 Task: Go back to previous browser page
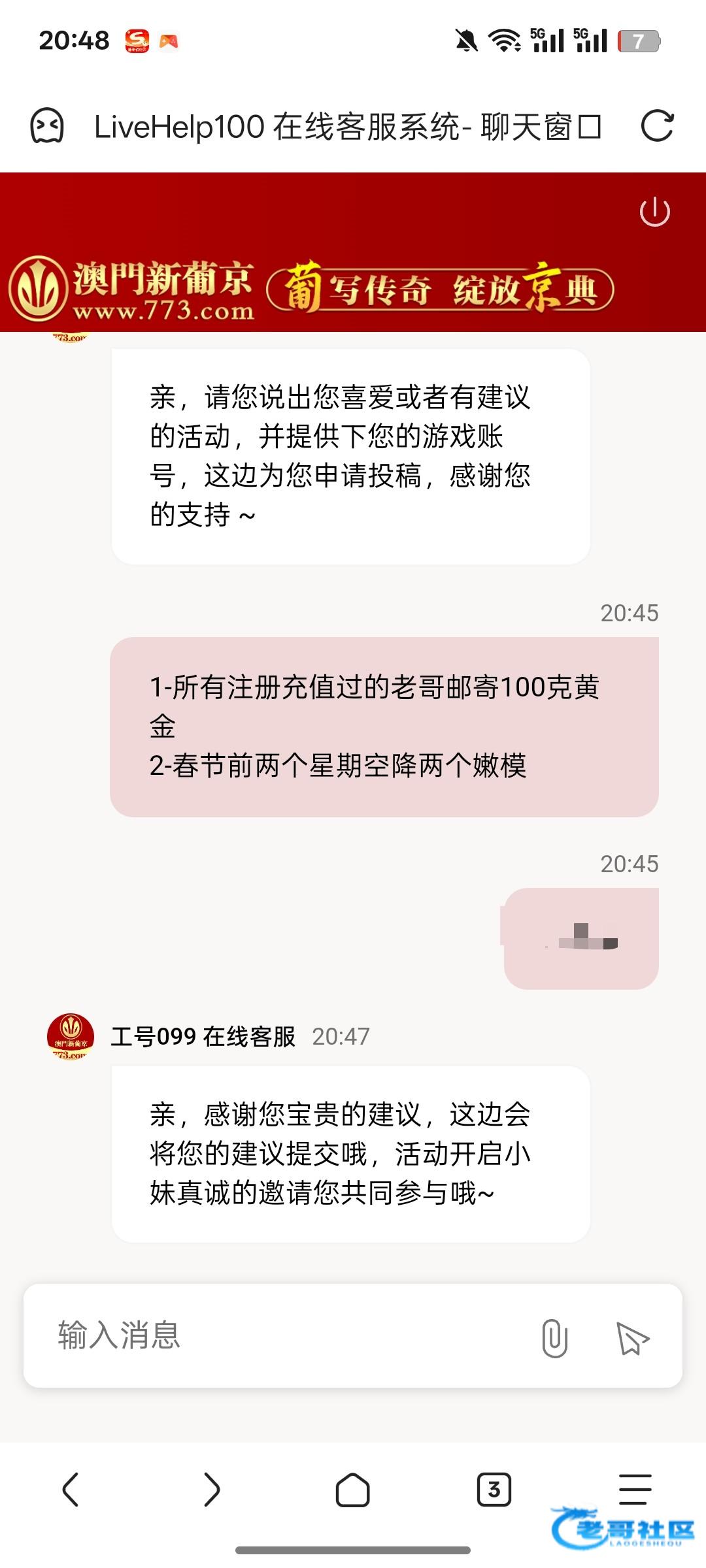coord(71,1490)
